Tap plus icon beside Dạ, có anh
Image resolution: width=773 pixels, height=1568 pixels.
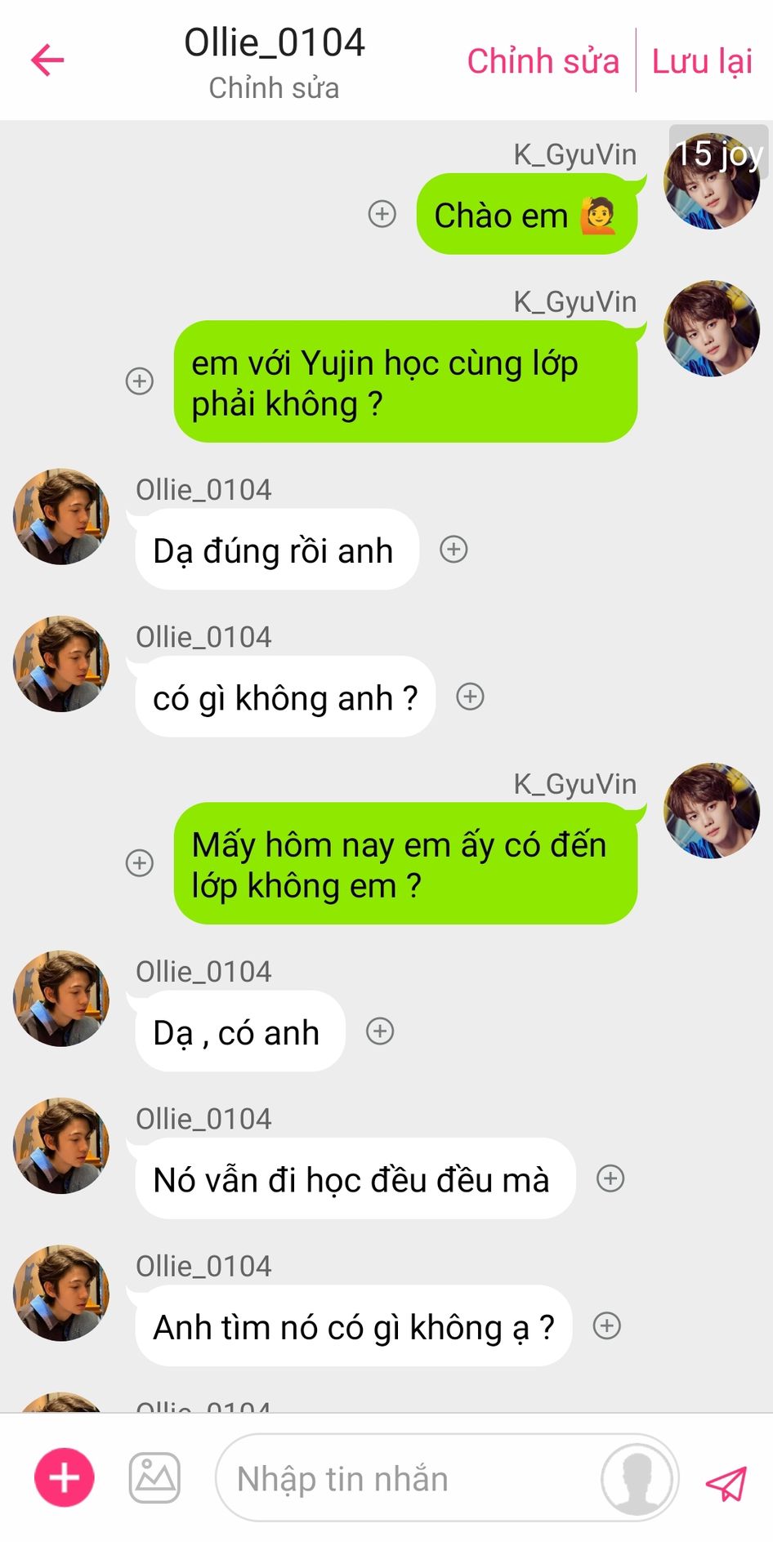point(380,1031)
